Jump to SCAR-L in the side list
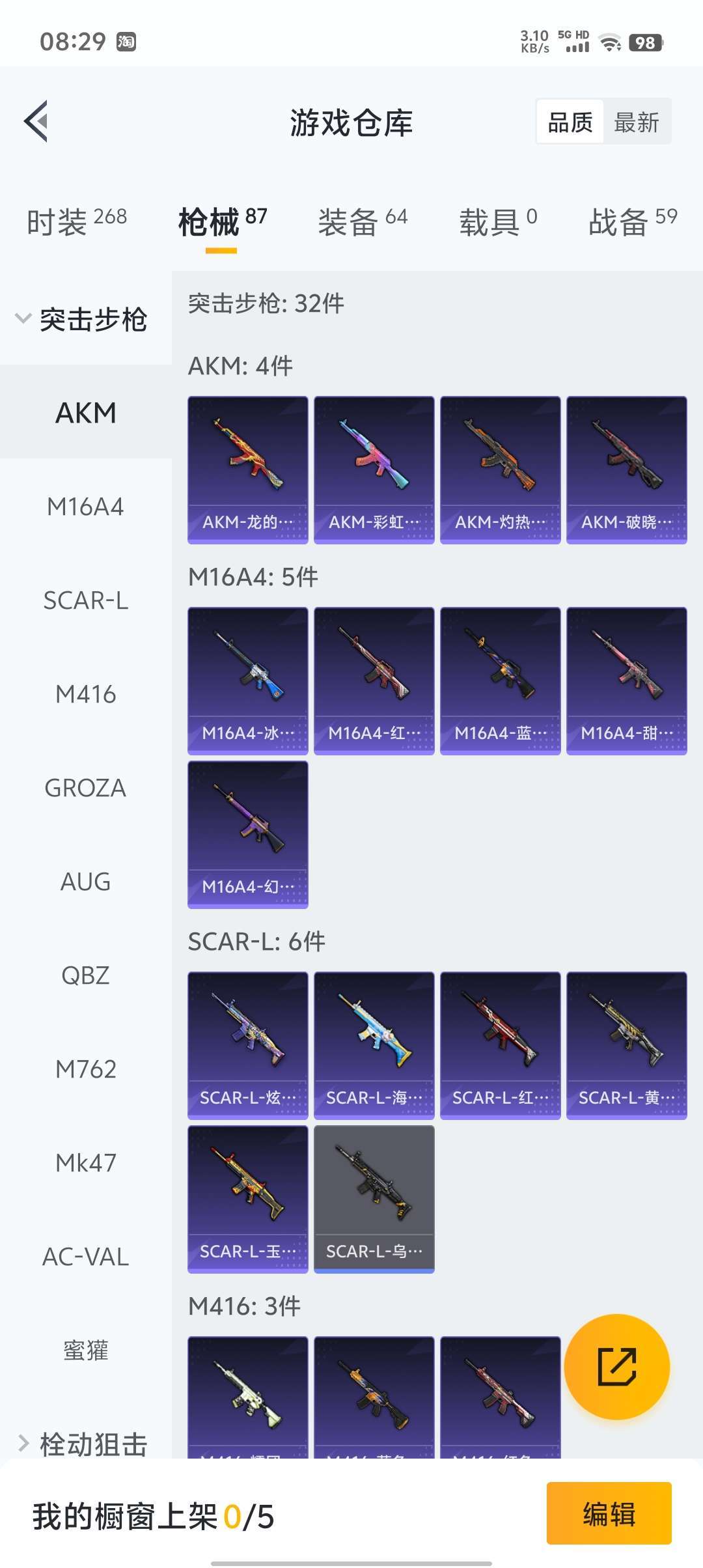This screenshot has width=703, height=1568. pos(85,600)
